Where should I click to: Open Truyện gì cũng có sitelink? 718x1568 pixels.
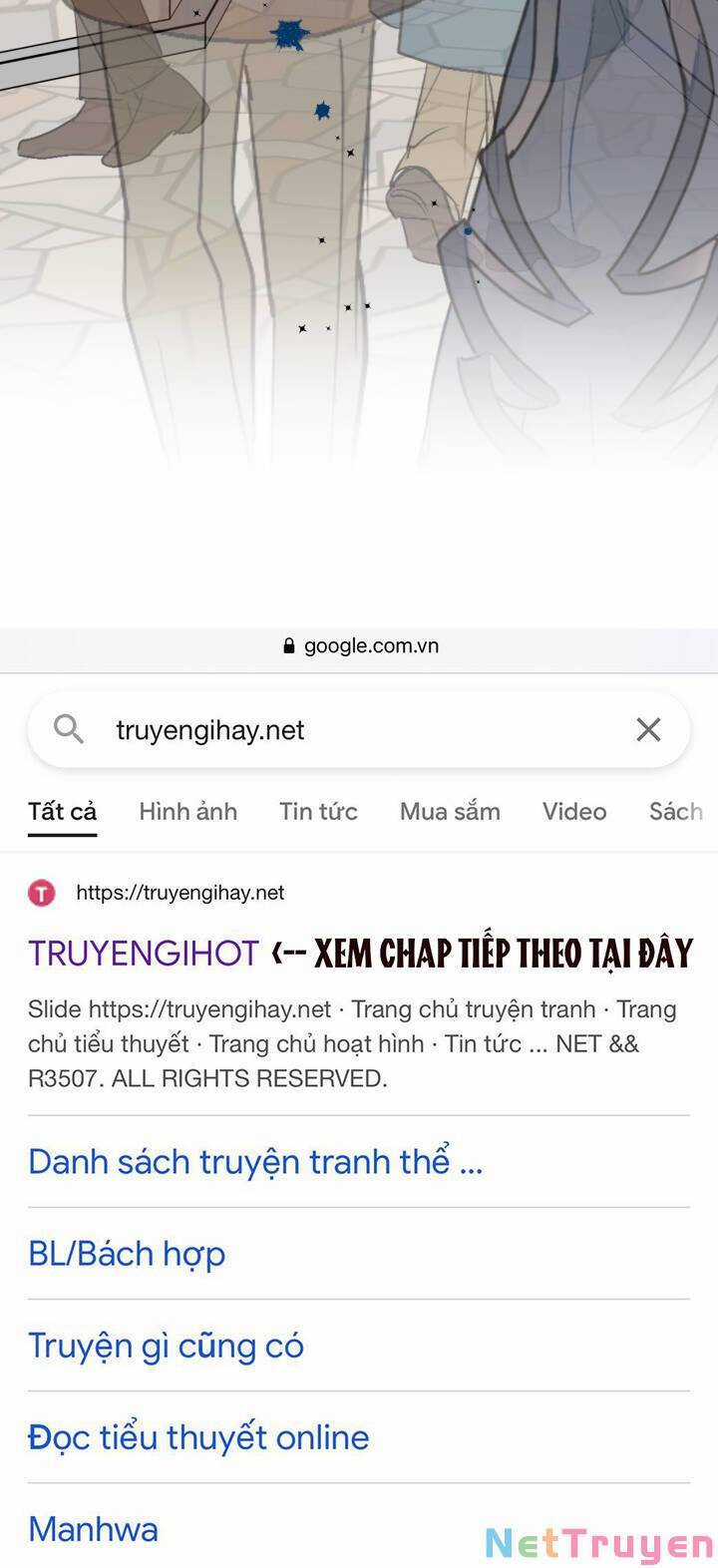(166, 1345)
